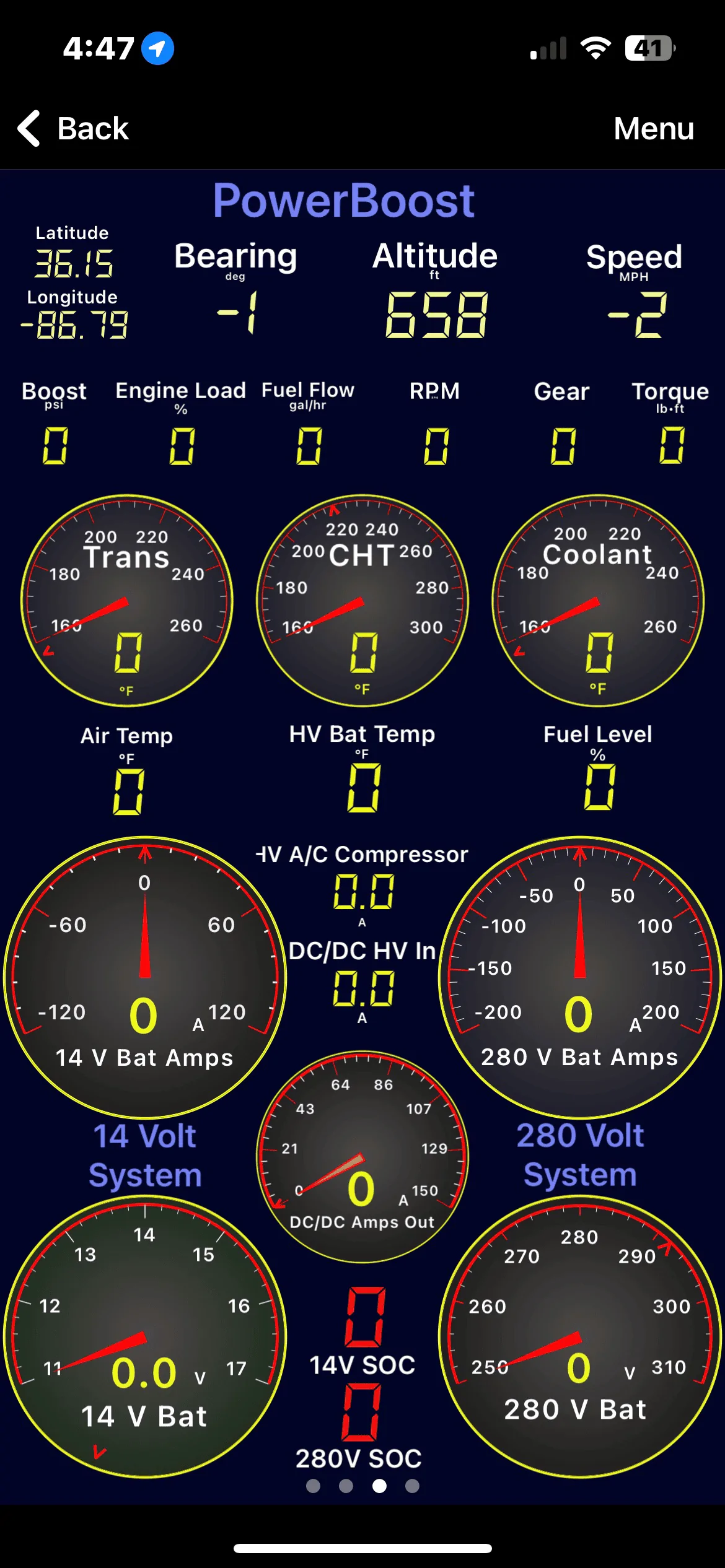Image resolution: width=725 pixels, height=1568 pixels.
Task: Open the Menu in the top bar
Action: coord(653,128)
